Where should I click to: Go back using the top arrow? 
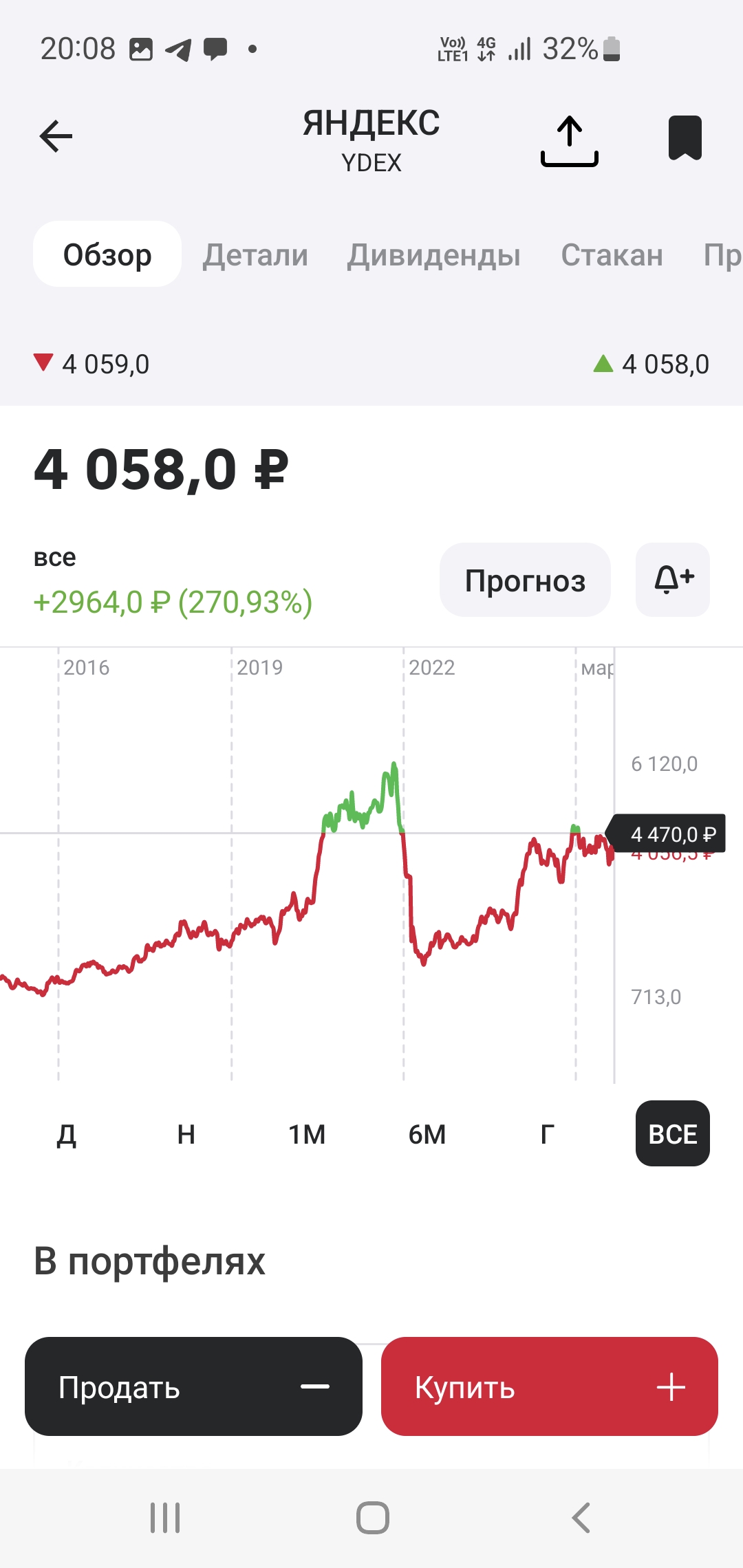click(x=56, y=136)
